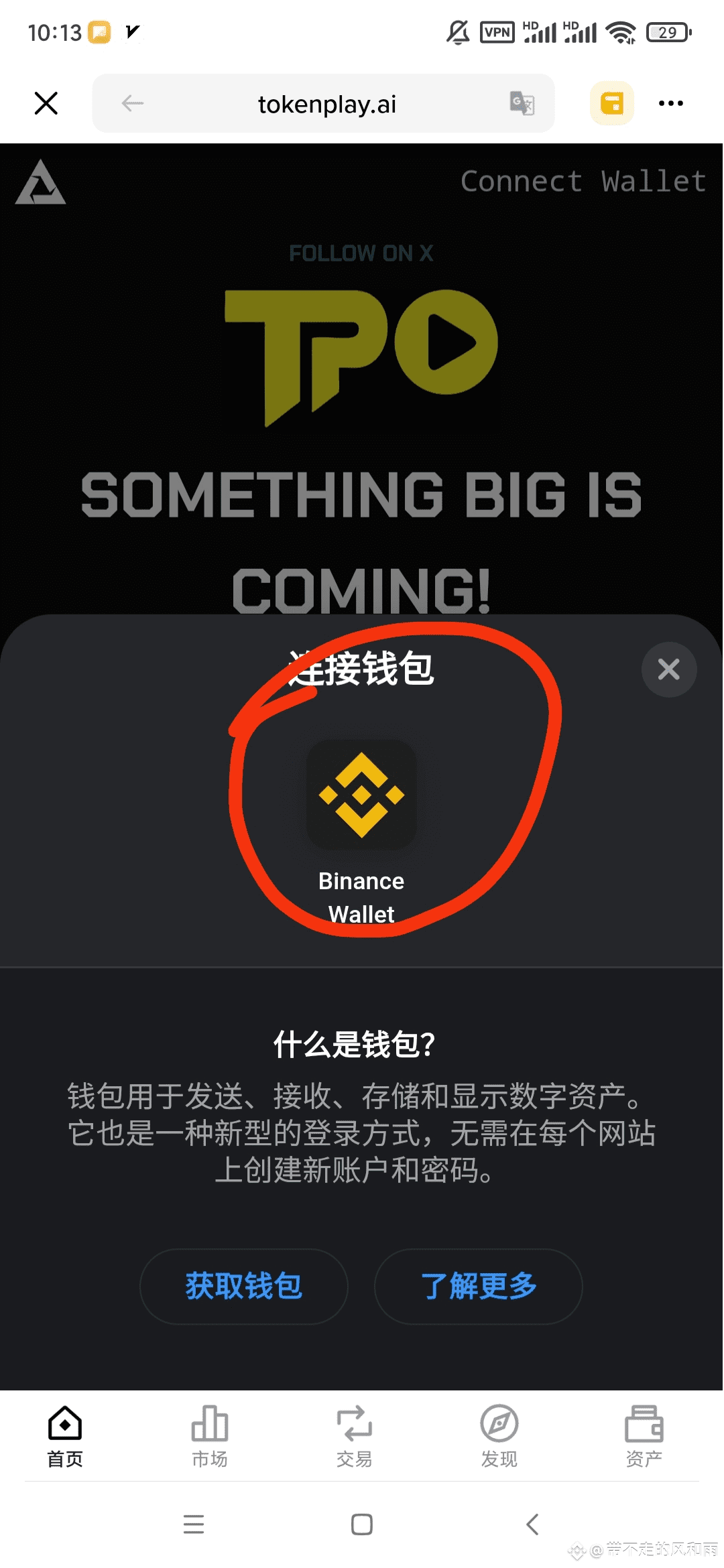The image size is (724, 1568).
Task: Open the three-dot overflow menu
Action: 670,103
